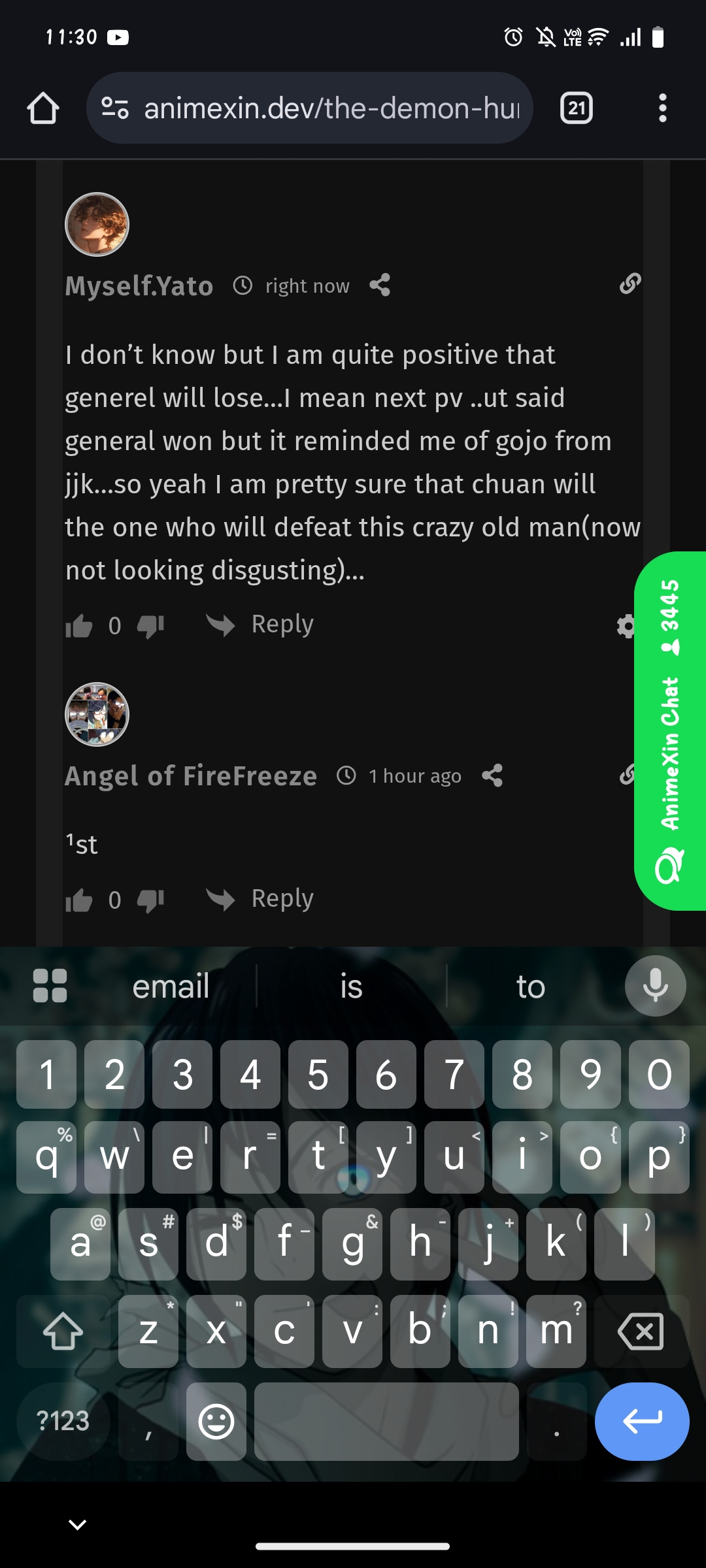Reply to Myself.Yato's comment

[260, 625]
